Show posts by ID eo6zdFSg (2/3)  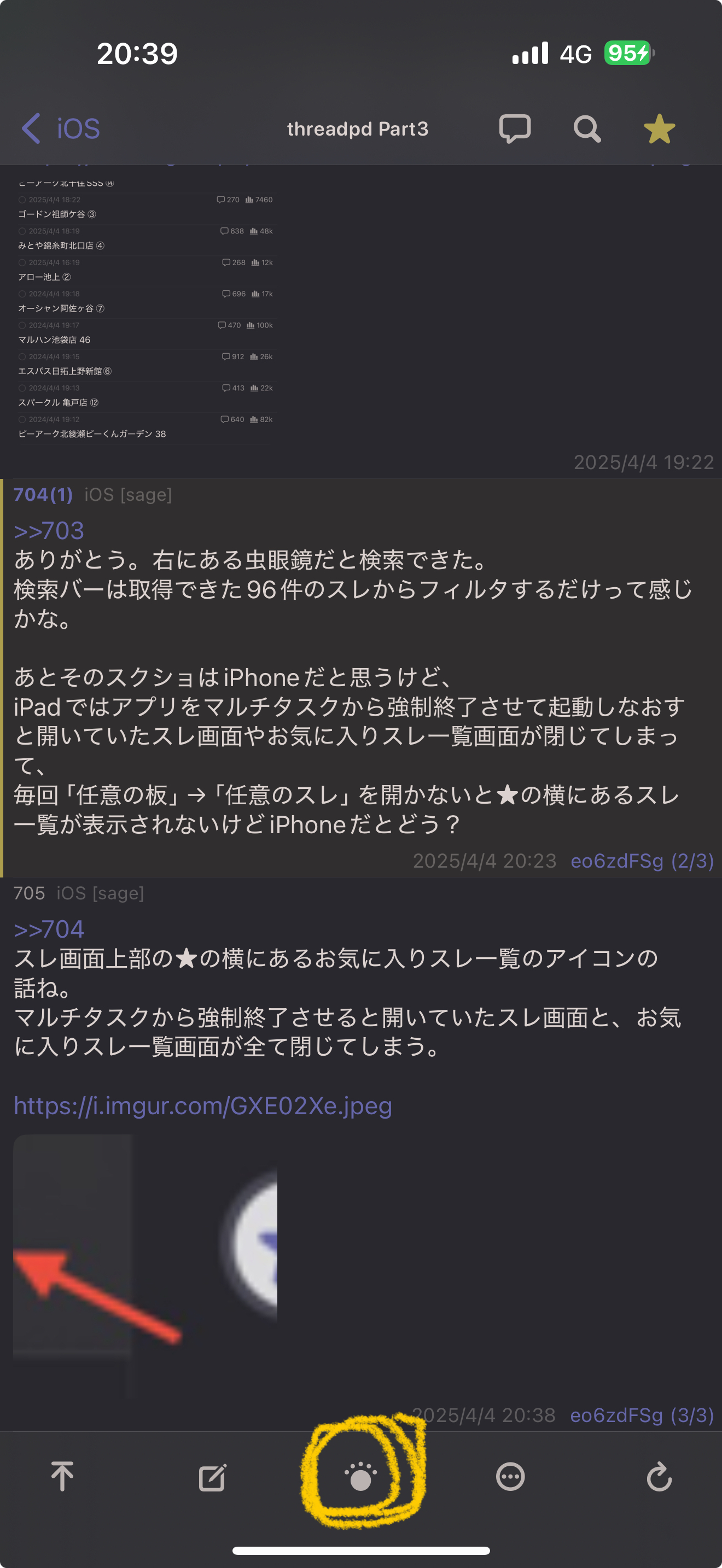click(x=642, y=861)
